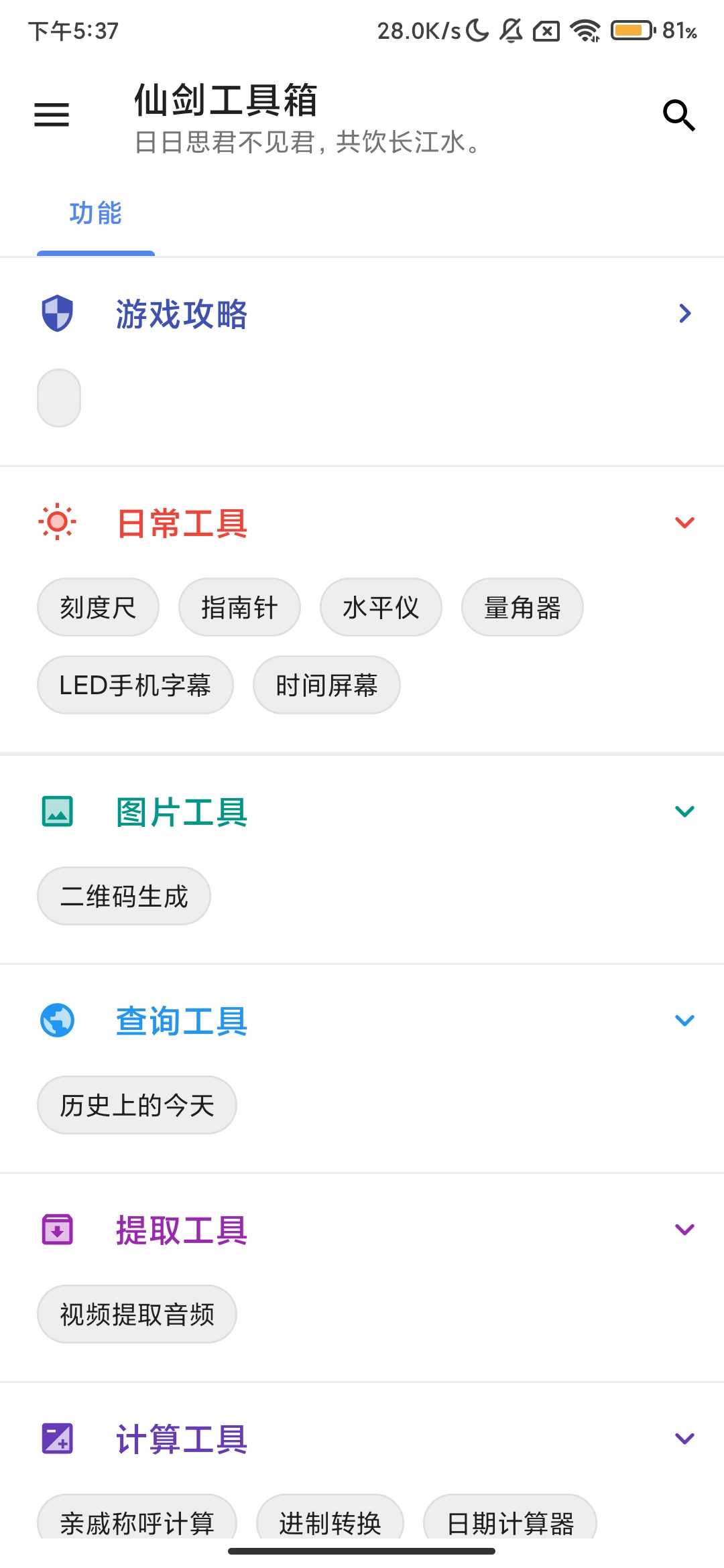The height and width of the screenshot is (1568, 724).
Task: Collapse the 图片工具 section
Action: click(x=684, y=811)
